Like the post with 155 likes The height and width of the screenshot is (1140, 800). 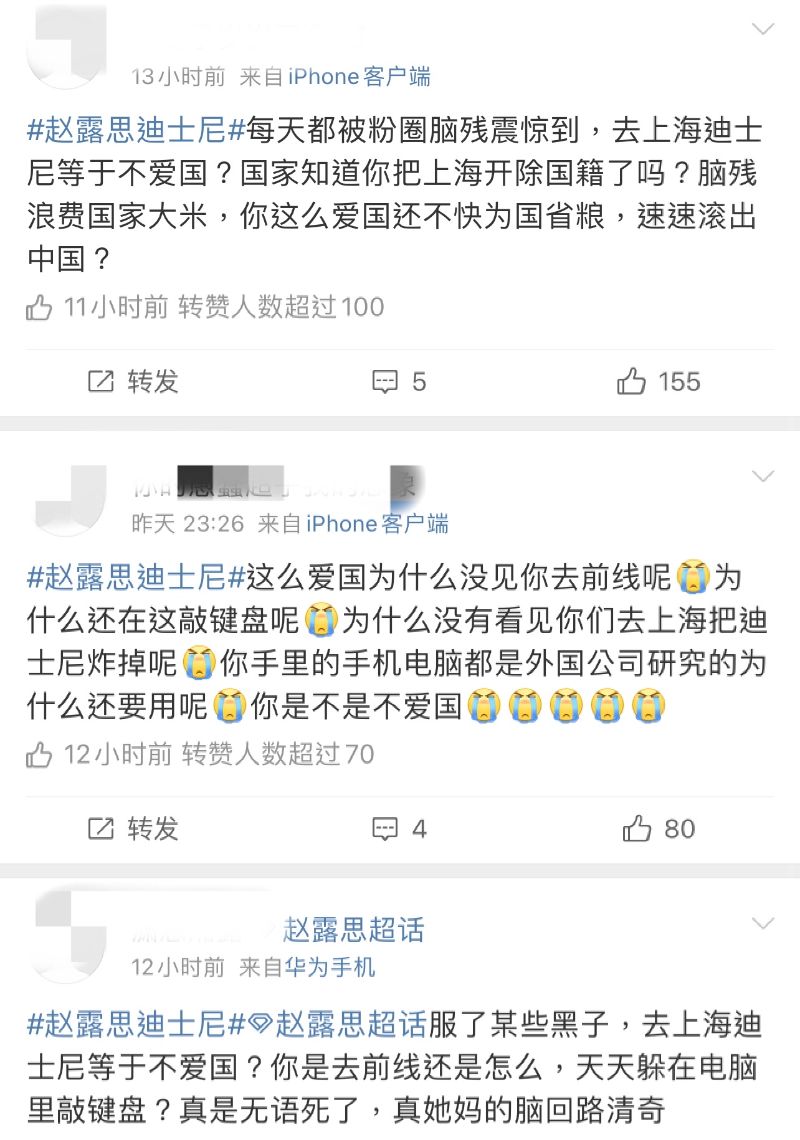tap(658, 381)
